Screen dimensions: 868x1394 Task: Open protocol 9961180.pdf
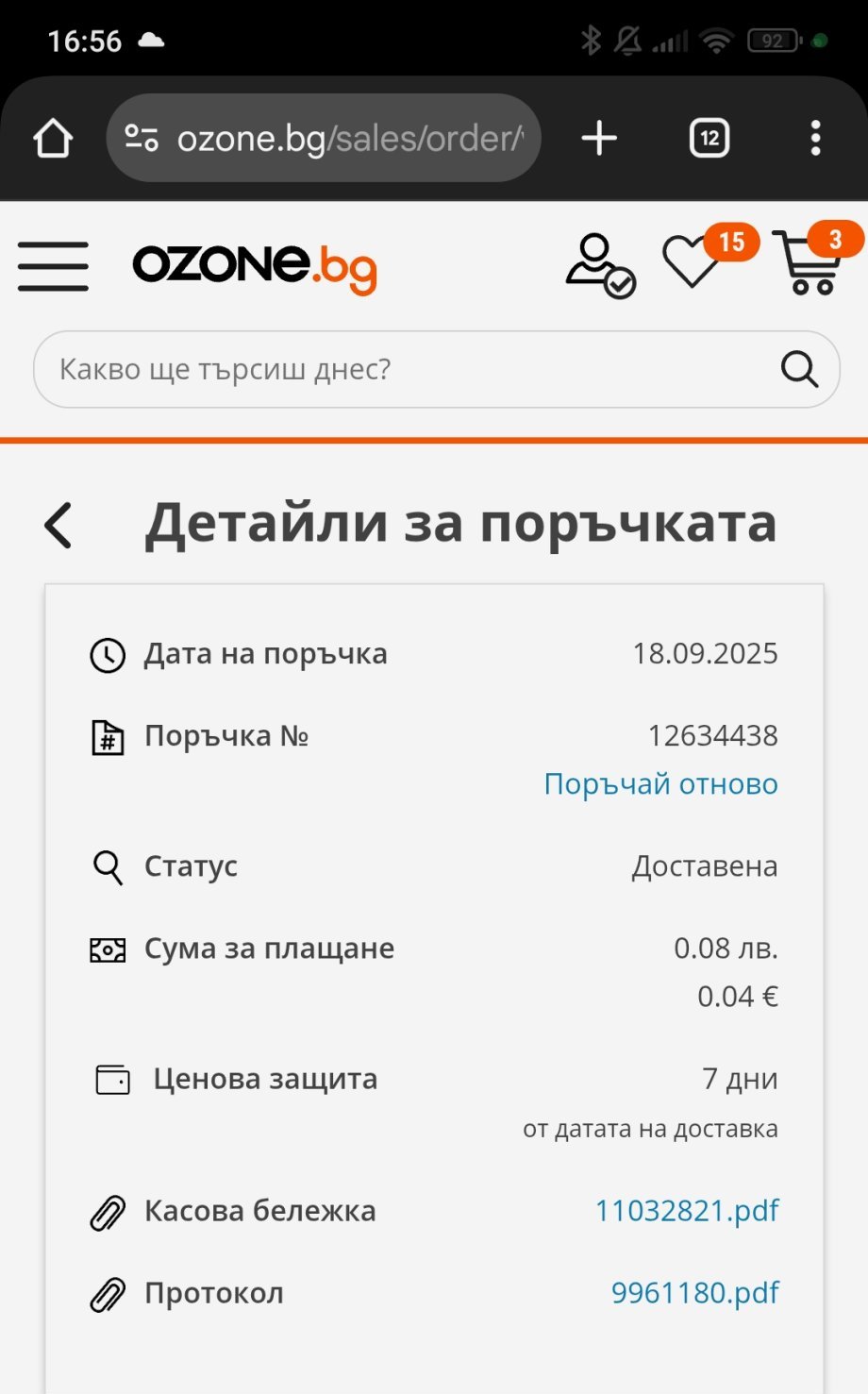pyautogui.click(x=694, y=1293)
